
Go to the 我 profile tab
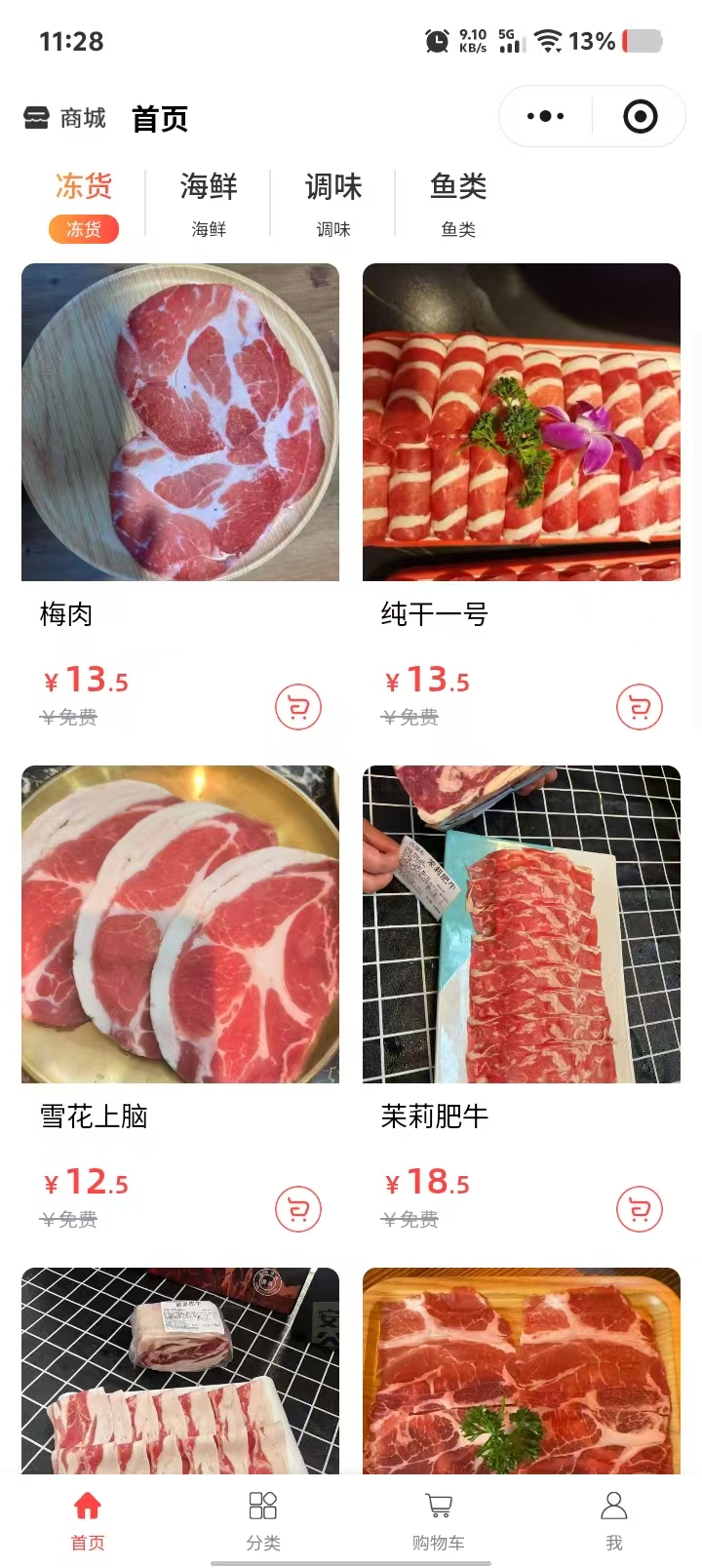[x=614, y=1519]
